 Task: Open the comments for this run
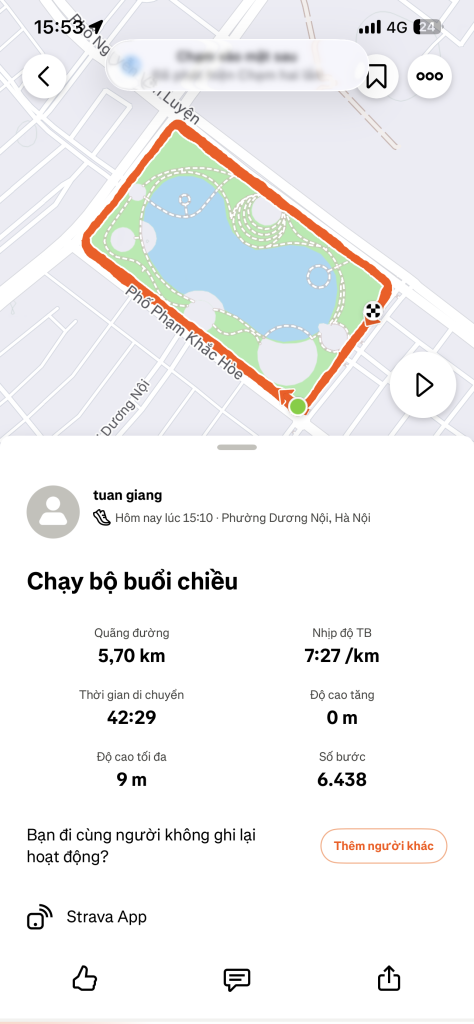[x=237, y=979]
